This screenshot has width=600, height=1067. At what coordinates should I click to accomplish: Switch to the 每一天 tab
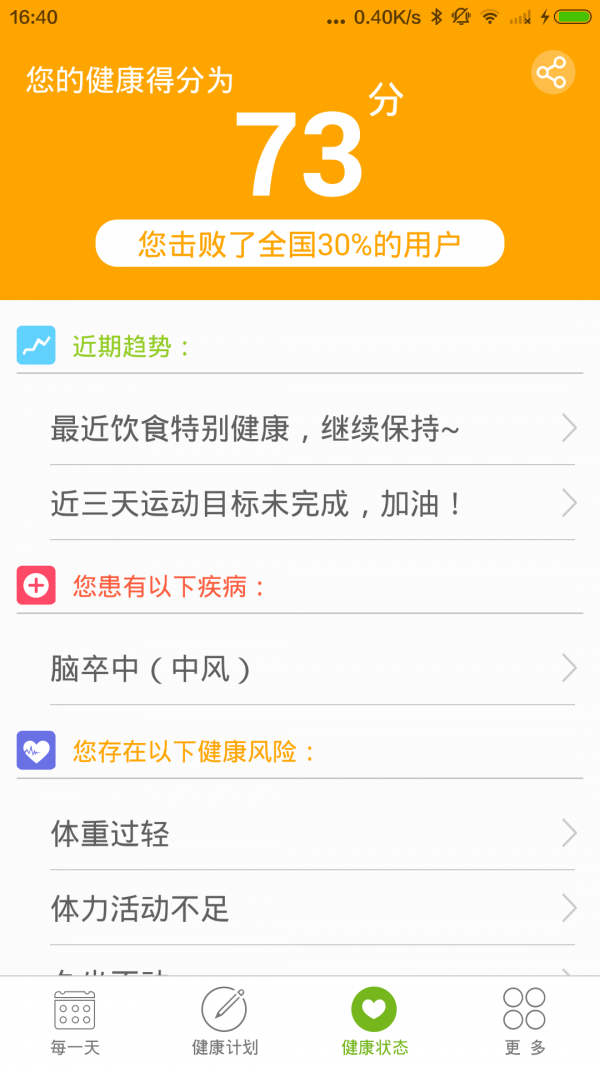(75, 1022)
